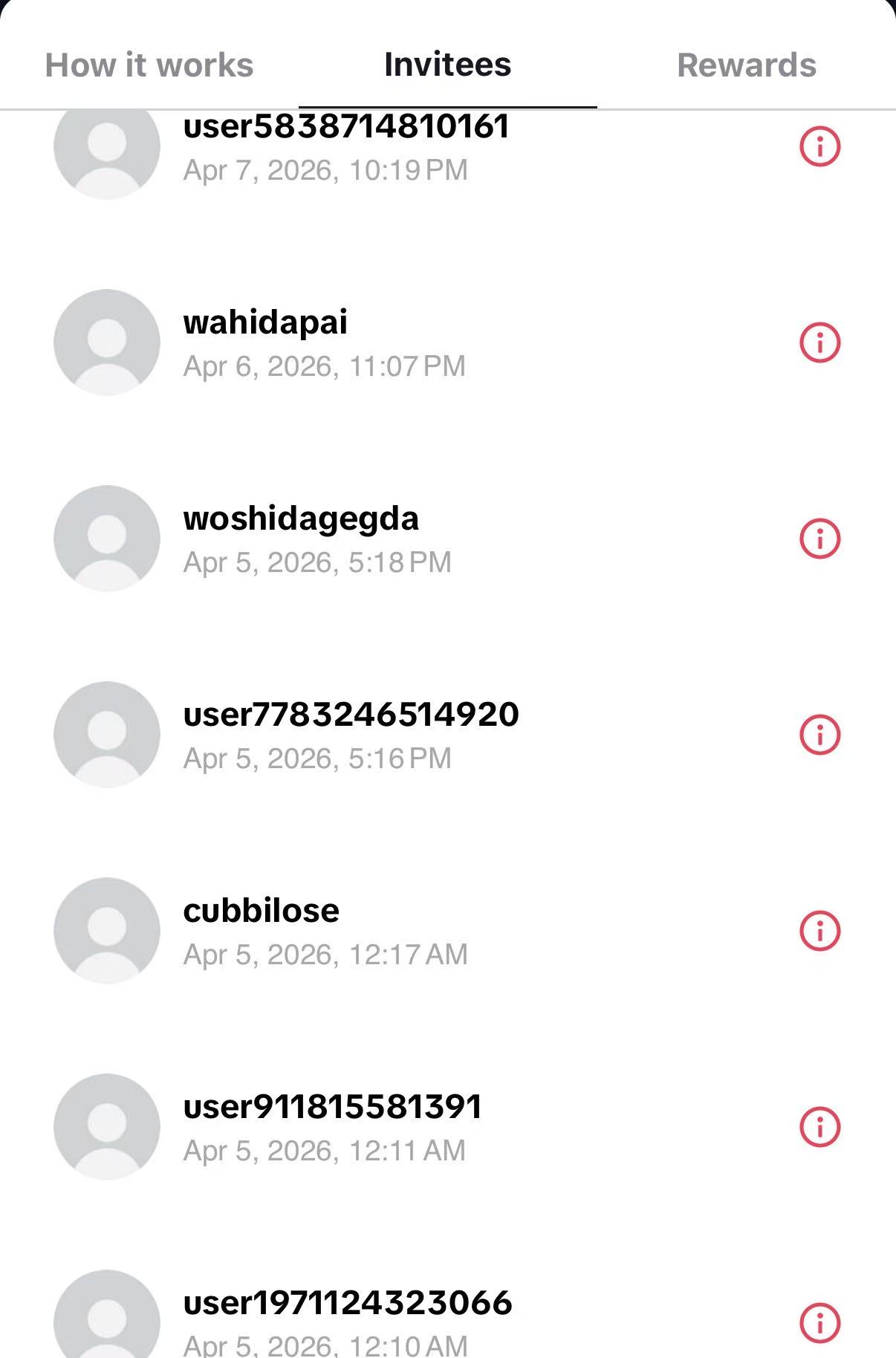Tap info icon for user911815581391
The height and width of the screenshot is (1358, 896).
[x=819, y=1127]
